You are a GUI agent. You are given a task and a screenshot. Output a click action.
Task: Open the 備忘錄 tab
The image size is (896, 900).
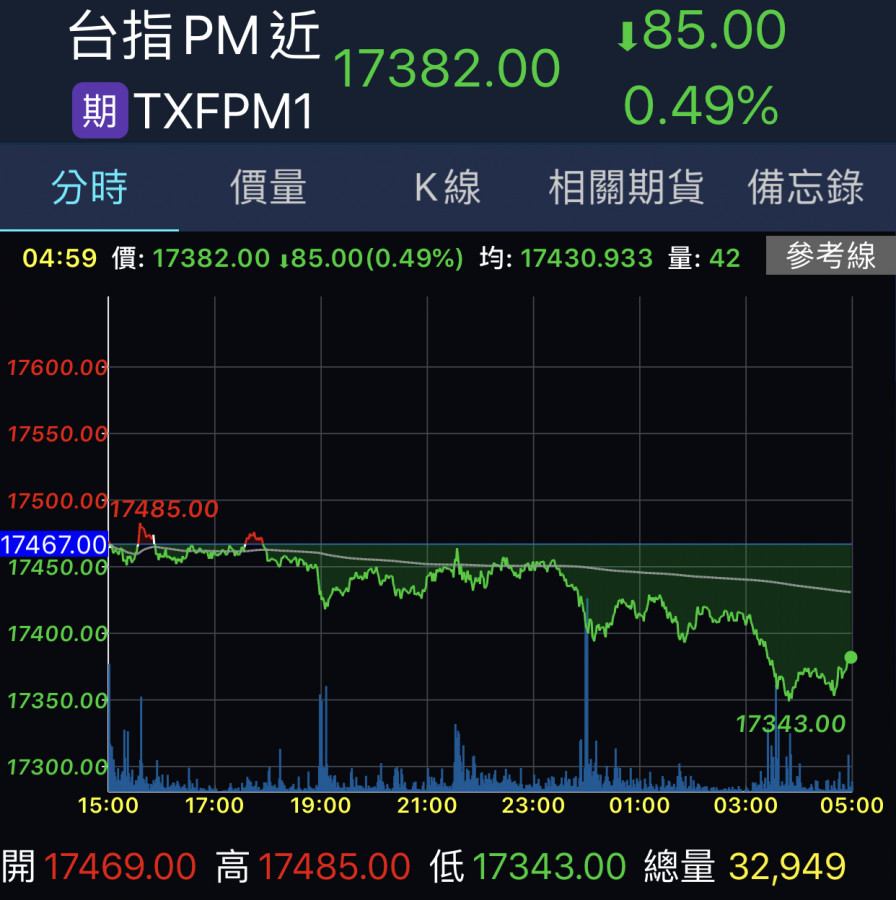[805, 187]
